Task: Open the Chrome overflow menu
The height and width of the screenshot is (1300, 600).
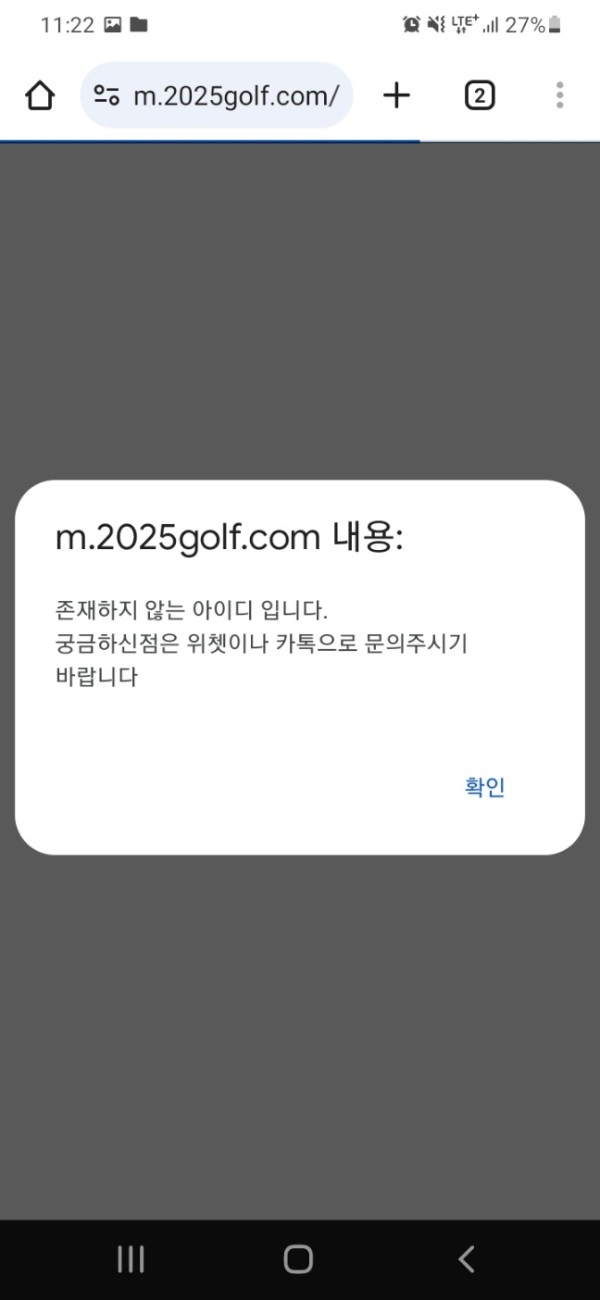Action: tap(559, 96)
